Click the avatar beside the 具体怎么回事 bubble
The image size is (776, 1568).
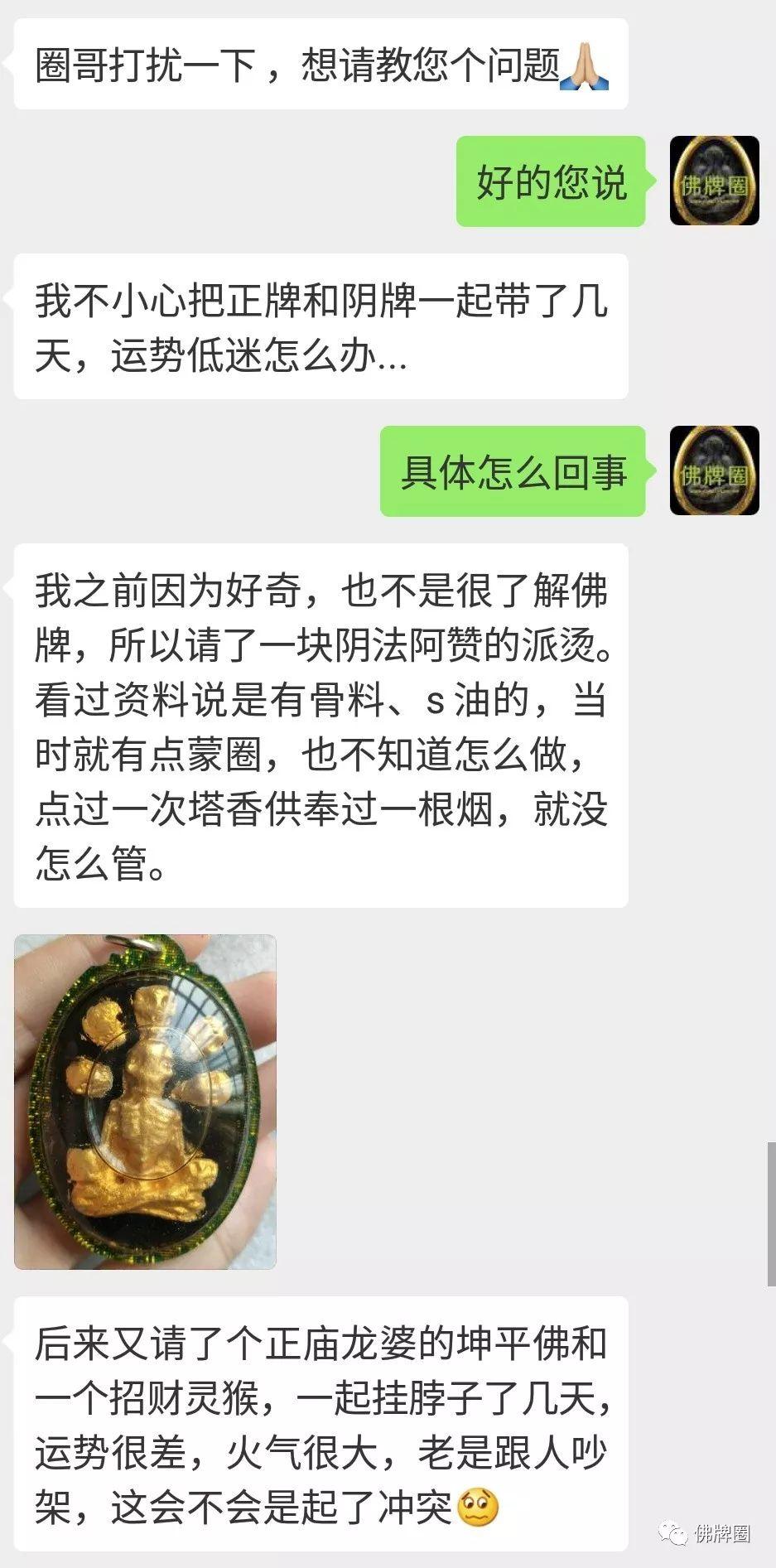tap(714, 472)
